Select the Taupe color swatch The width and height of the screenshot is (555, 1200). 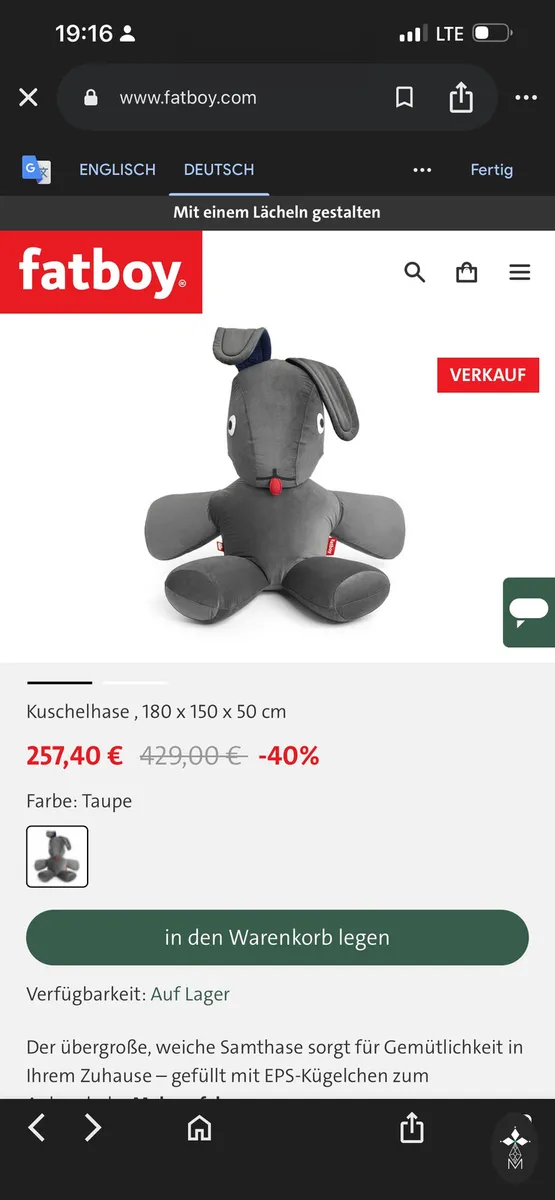pyautogui.click(x=57, y=856)
